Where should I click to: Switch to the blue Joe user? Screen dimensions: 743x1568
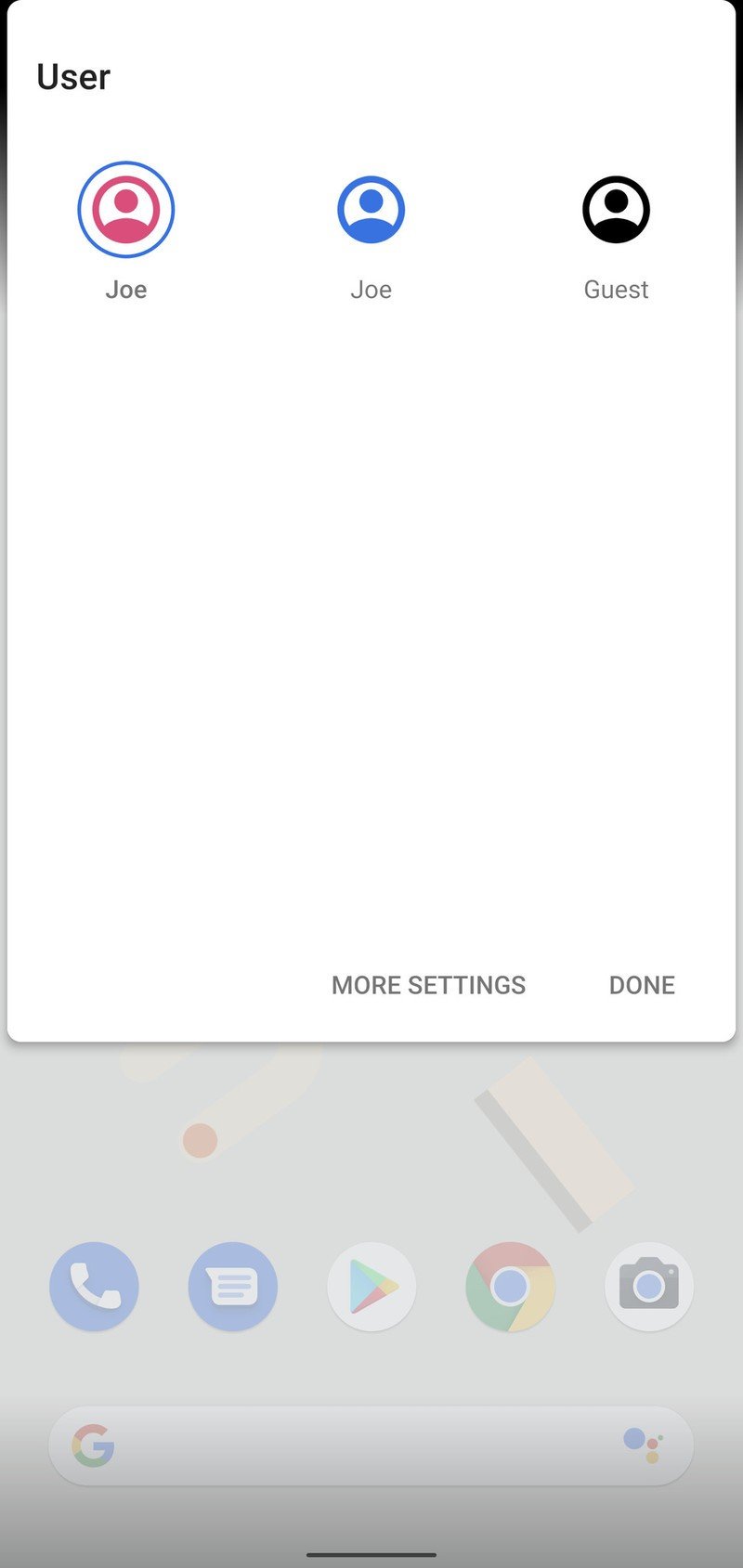click(371, 210)
